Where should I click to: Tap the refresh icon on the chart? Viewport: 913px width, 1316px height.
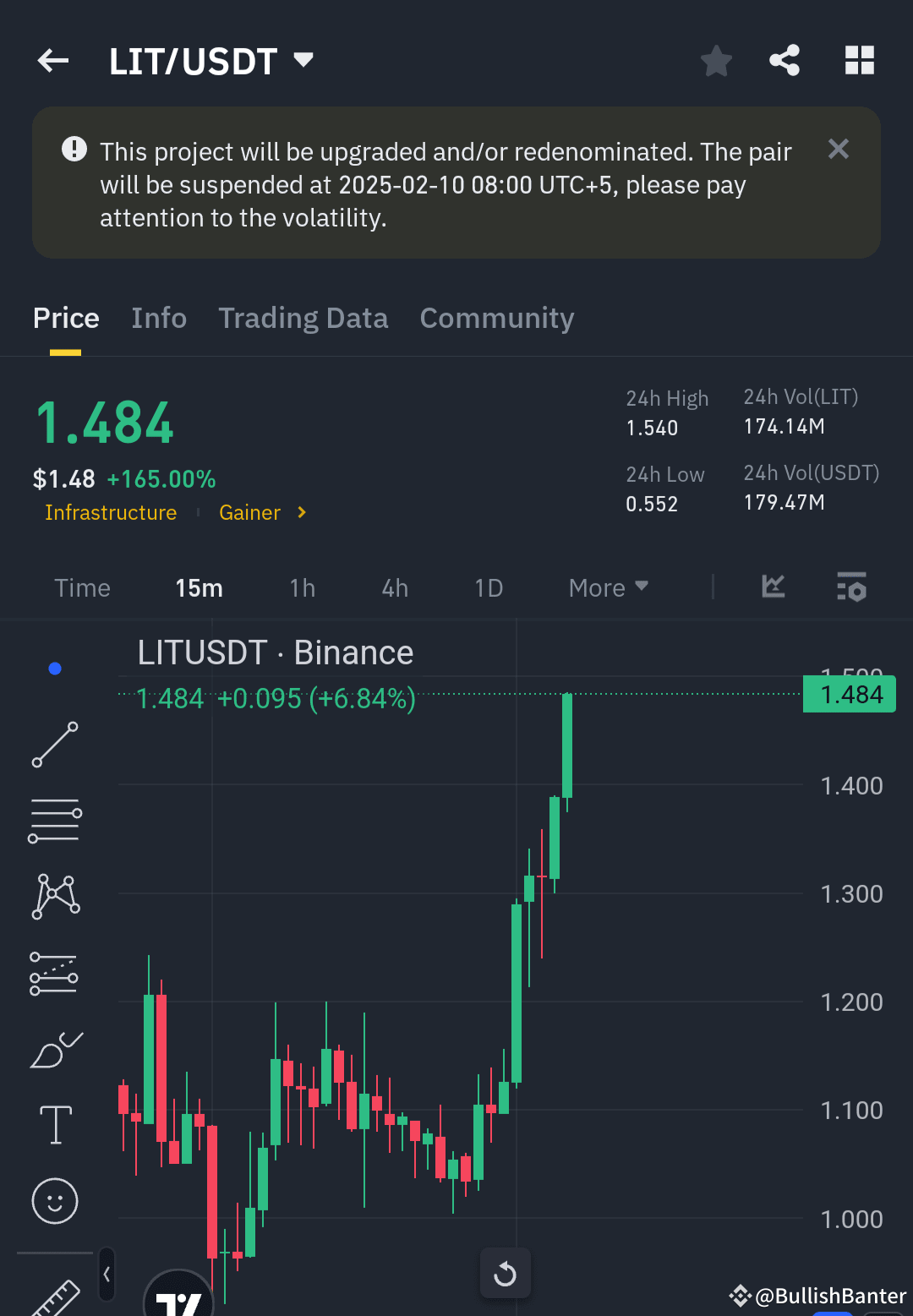tap(505, 1274)
